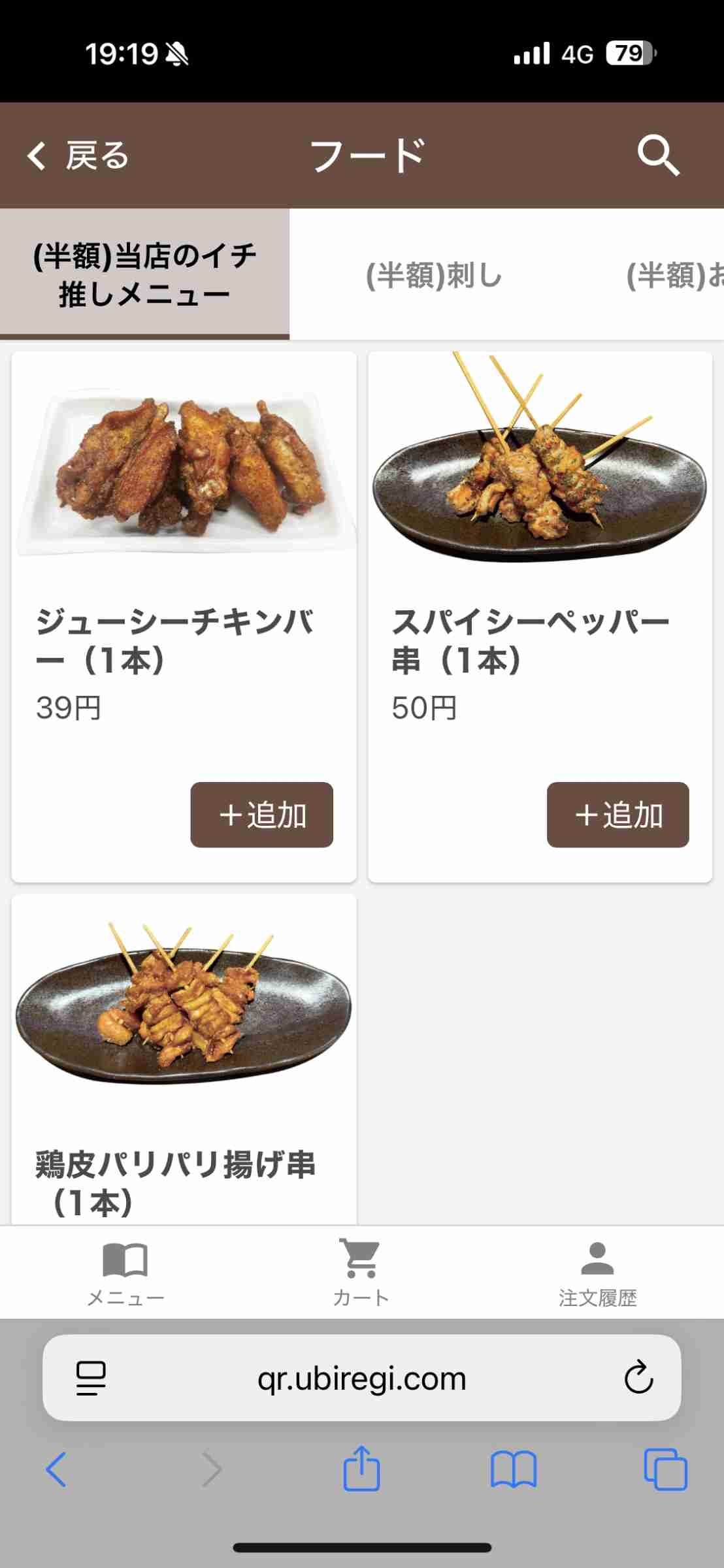
Task: Add スパイシーペッパー串 to the cart
Action: 617,815
